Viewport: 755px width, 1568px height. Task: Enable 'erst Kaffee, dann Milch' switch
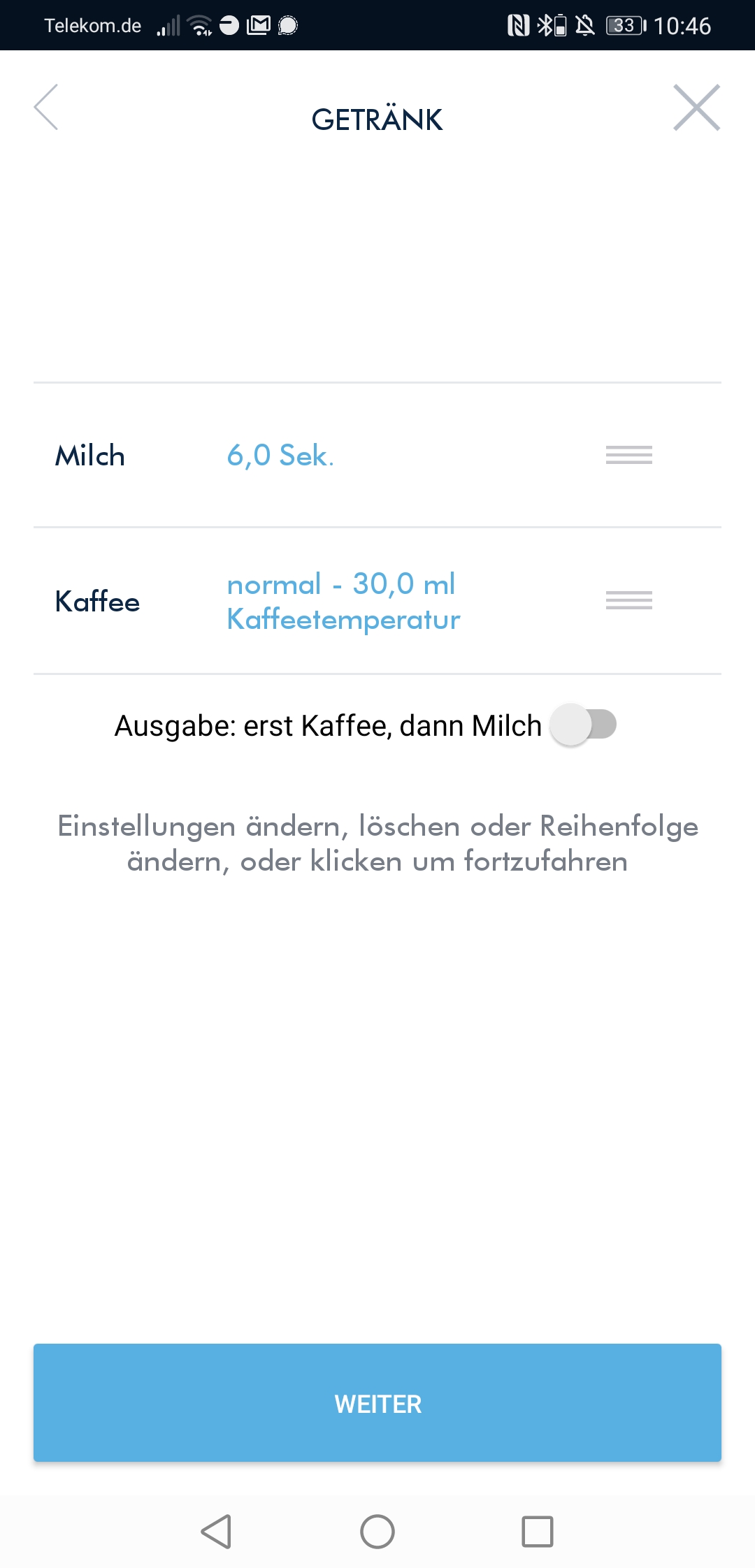pyautogui.click(x=583, y=725)
